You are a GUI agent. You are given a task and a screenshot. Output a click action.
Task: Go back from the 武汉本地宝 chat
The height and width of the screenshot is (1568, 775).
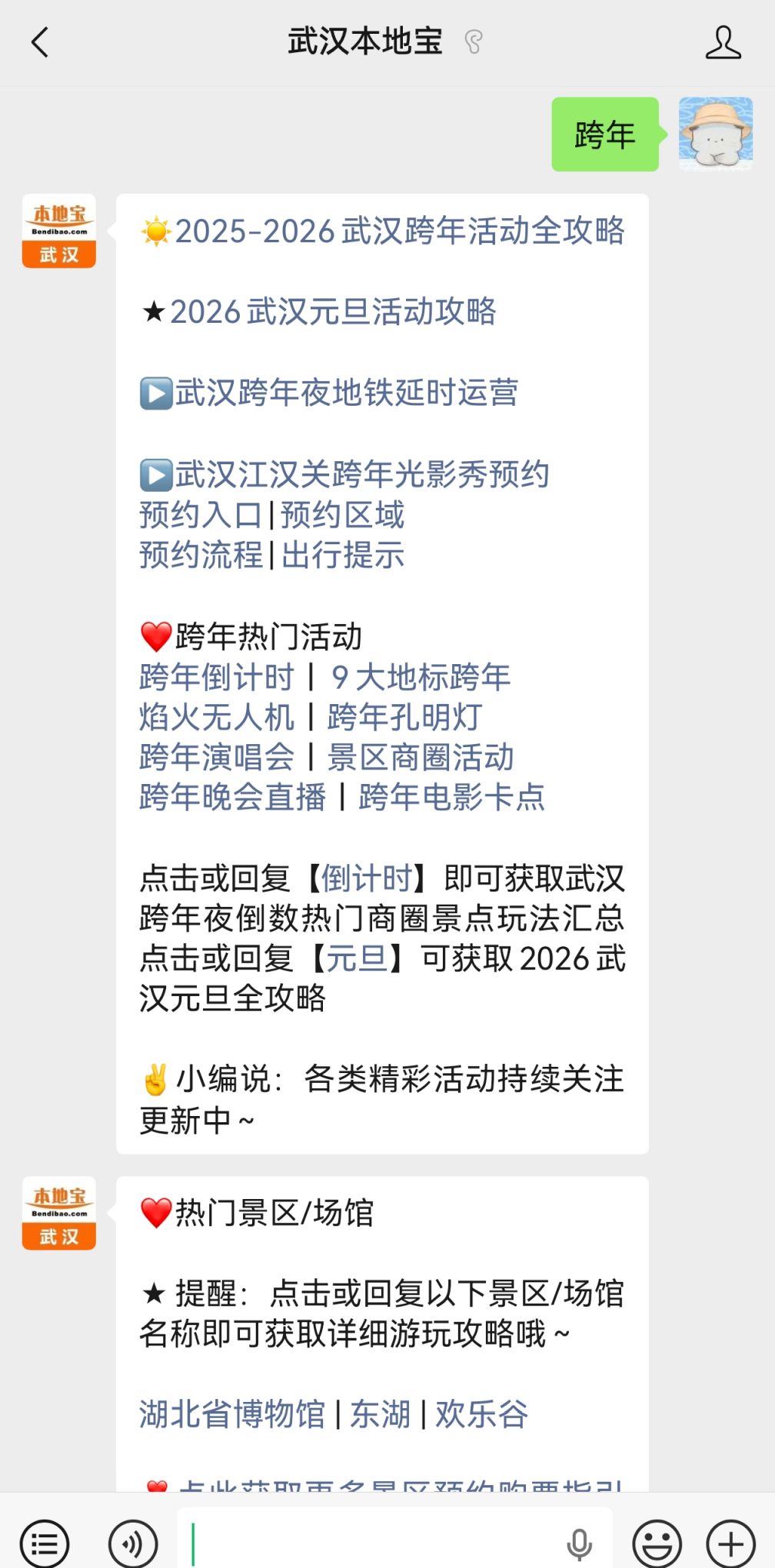pos(40,42)
